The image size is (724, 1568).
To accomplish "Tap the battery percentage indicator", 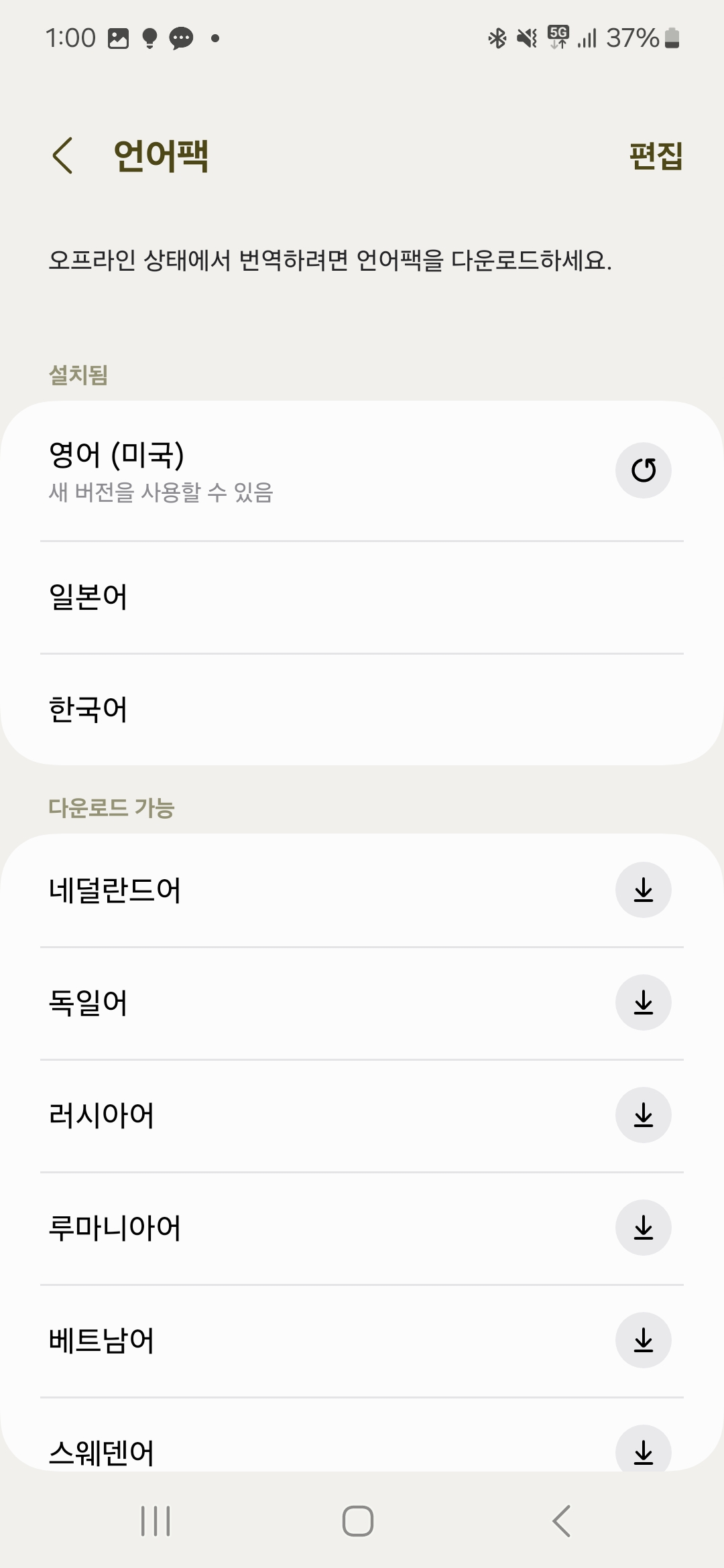I will coord(633,38).
